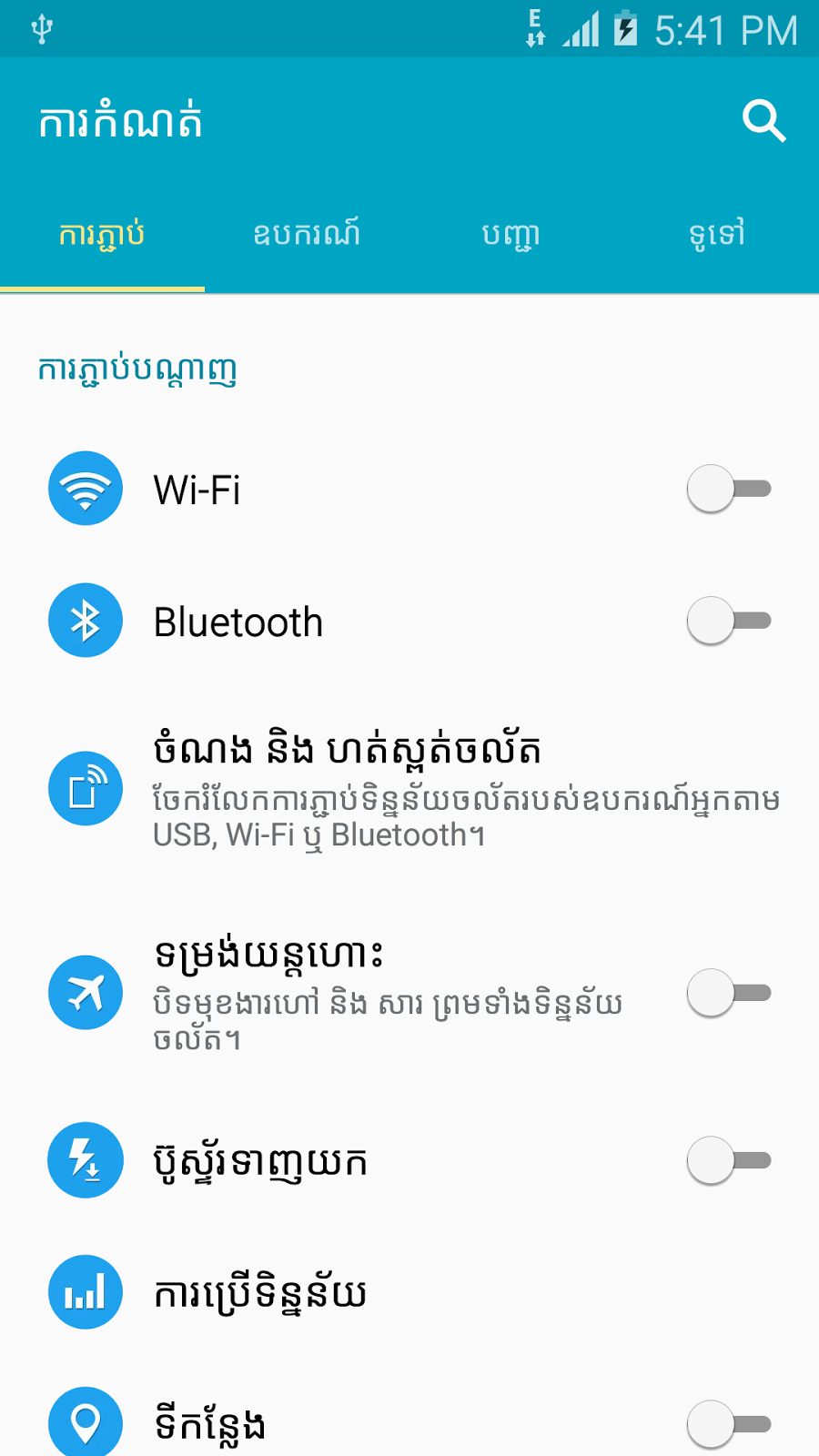Open the search icon in Settings
The height and width of the screenshot is (1456, 819).
[x=763, y=121]
